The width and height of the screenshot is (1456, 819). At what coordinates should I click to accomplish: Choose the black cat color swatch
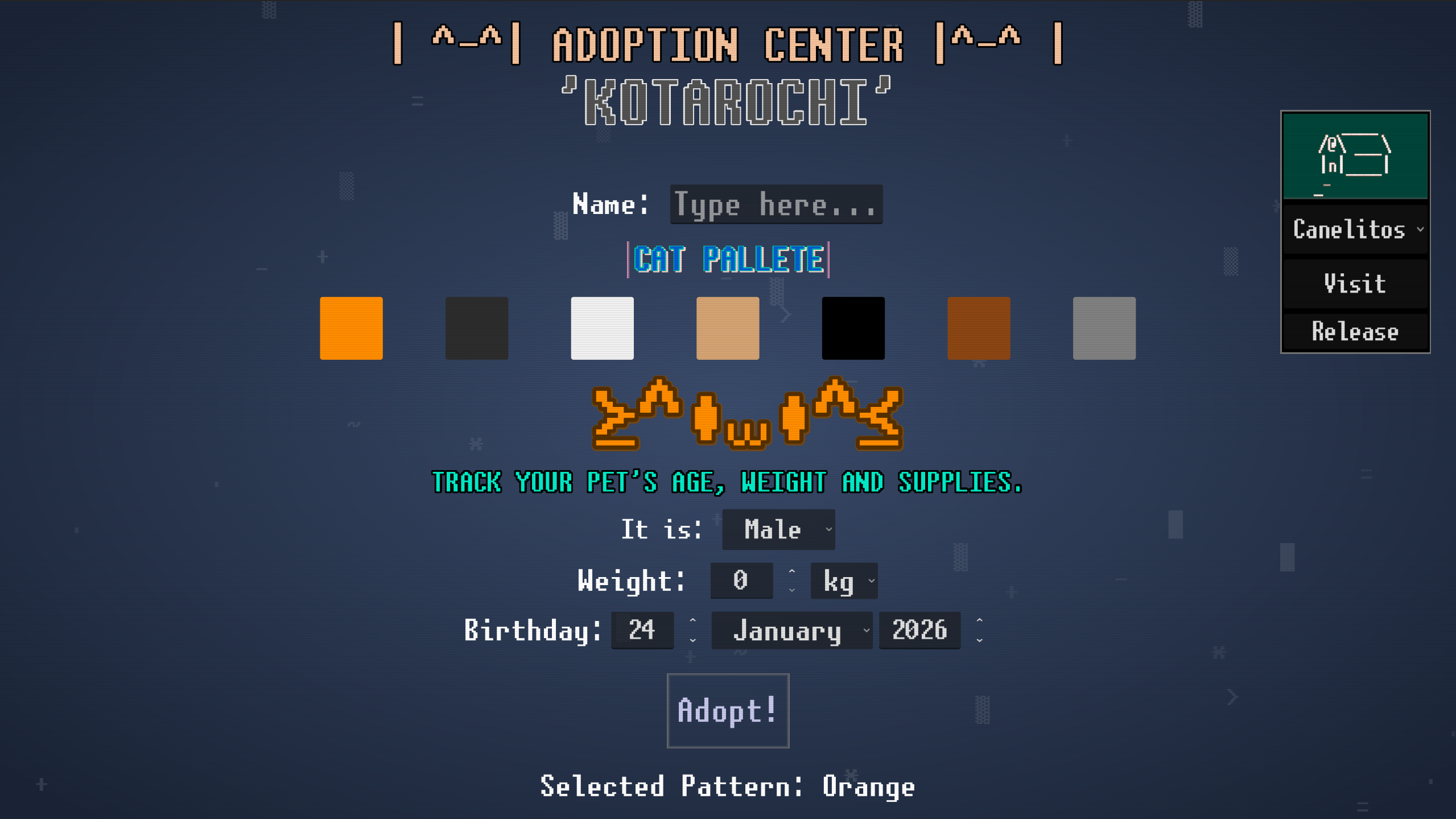pyautogui.click(x=853, y=328)
